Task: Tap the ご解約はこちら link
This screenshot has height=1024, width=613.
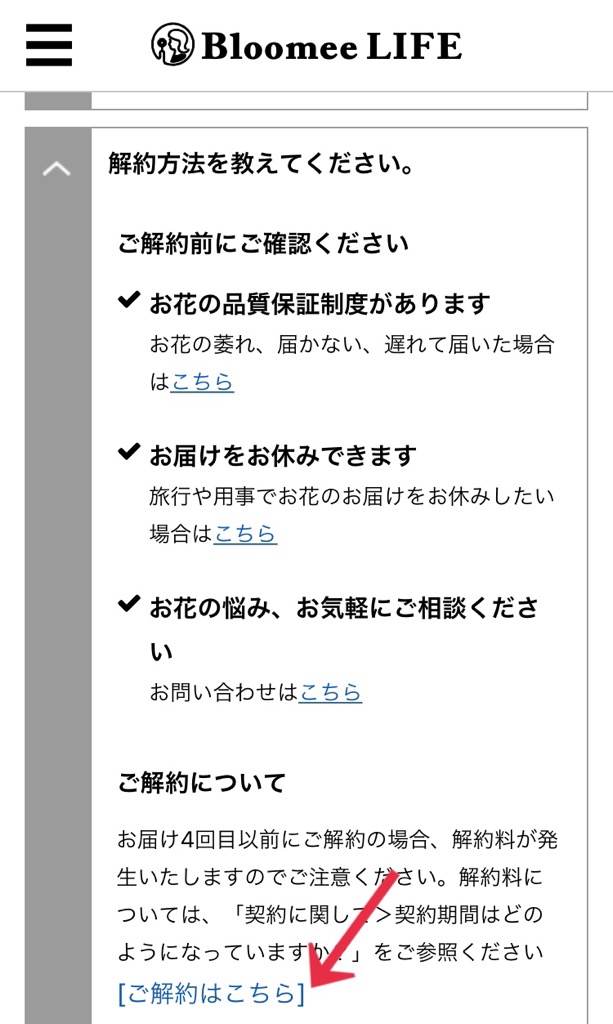Action: coord(212,993)
